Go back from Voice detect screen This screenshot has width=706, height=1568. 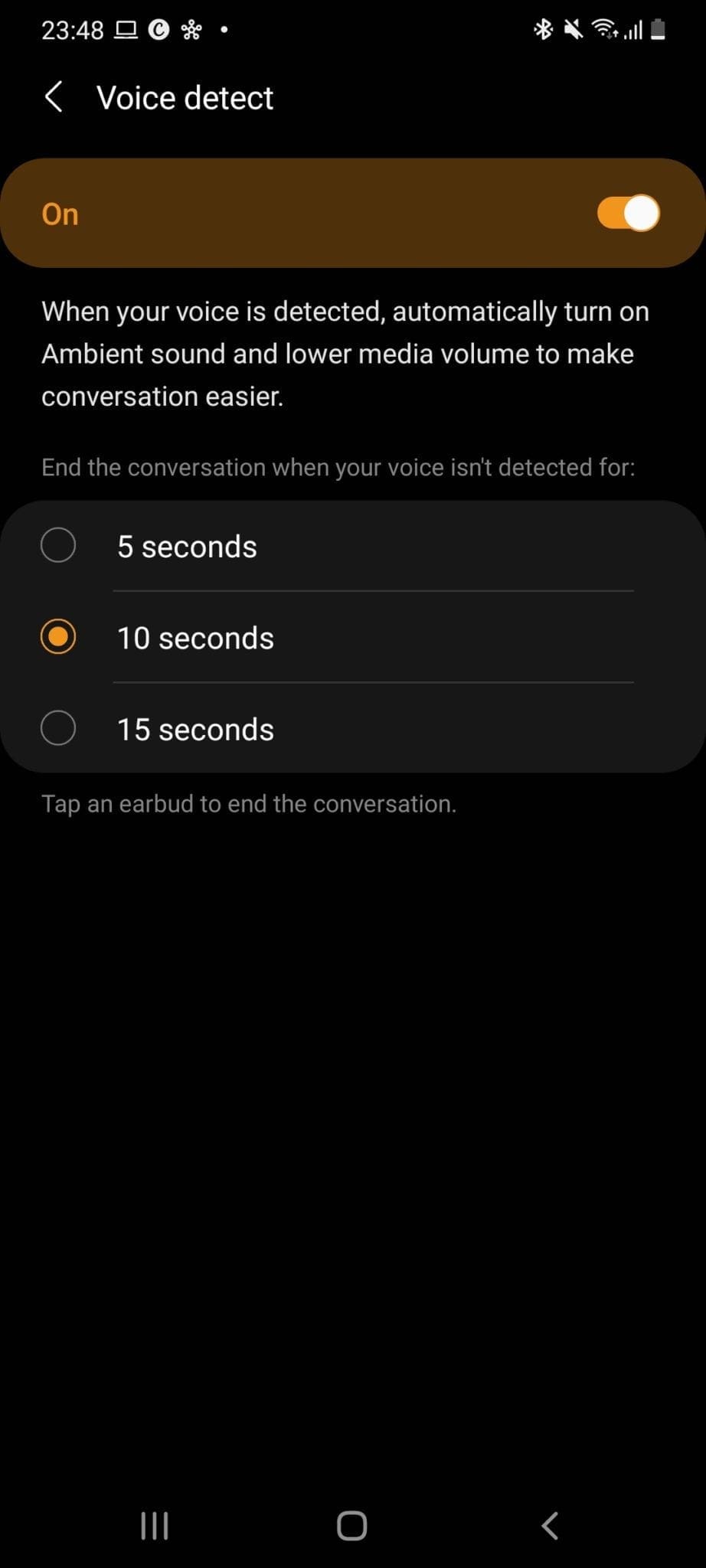click(x=54, y=98)
